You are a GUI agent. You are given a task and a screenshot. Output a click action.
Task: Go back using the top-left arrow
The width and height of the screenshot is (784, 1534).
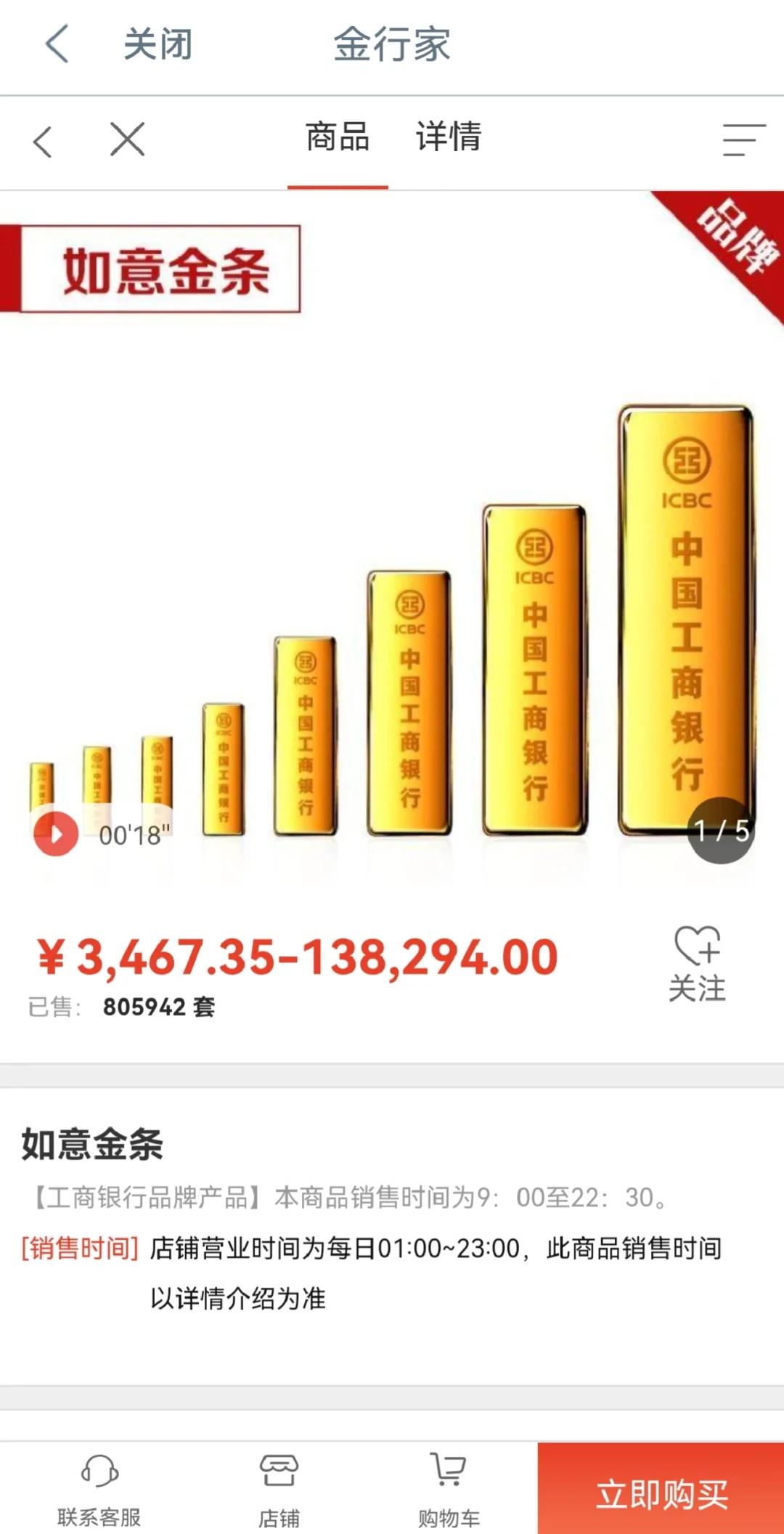57,44
